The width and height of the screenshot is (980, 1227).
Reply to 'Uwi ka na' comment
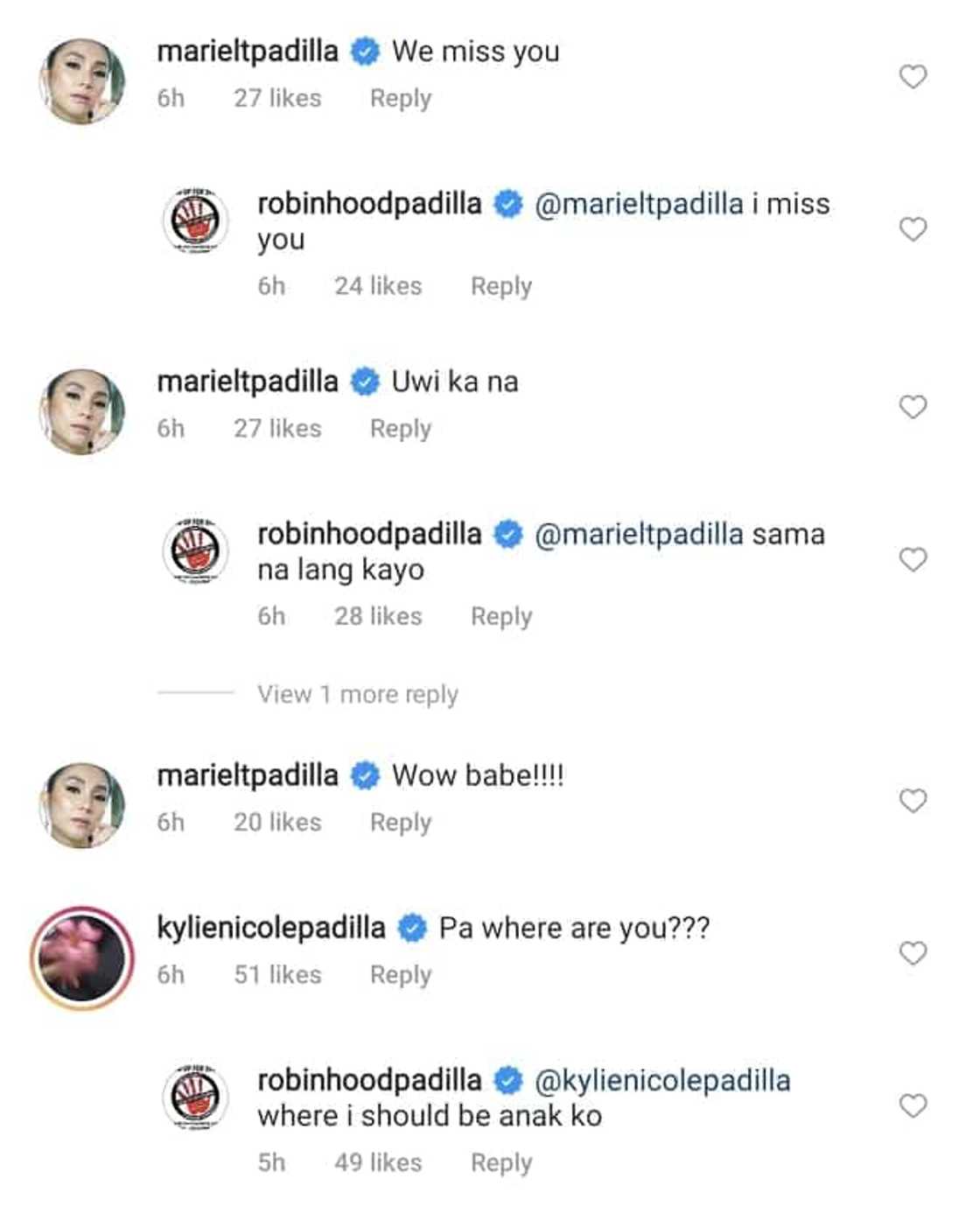(400, 429)
